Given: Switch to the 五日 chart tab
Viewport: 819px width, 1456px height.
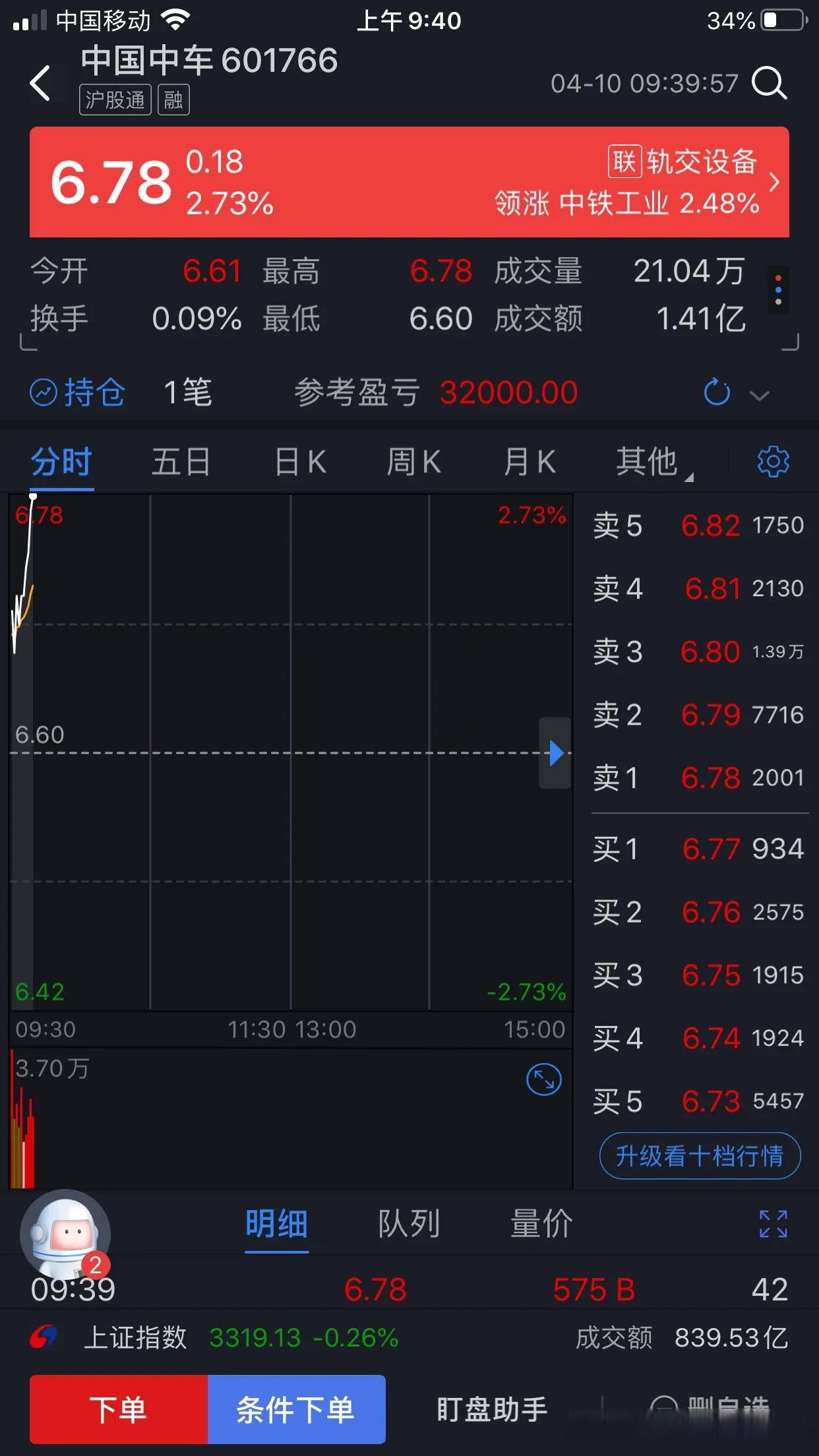Looking at the screenshot, I should coord(181,462).
